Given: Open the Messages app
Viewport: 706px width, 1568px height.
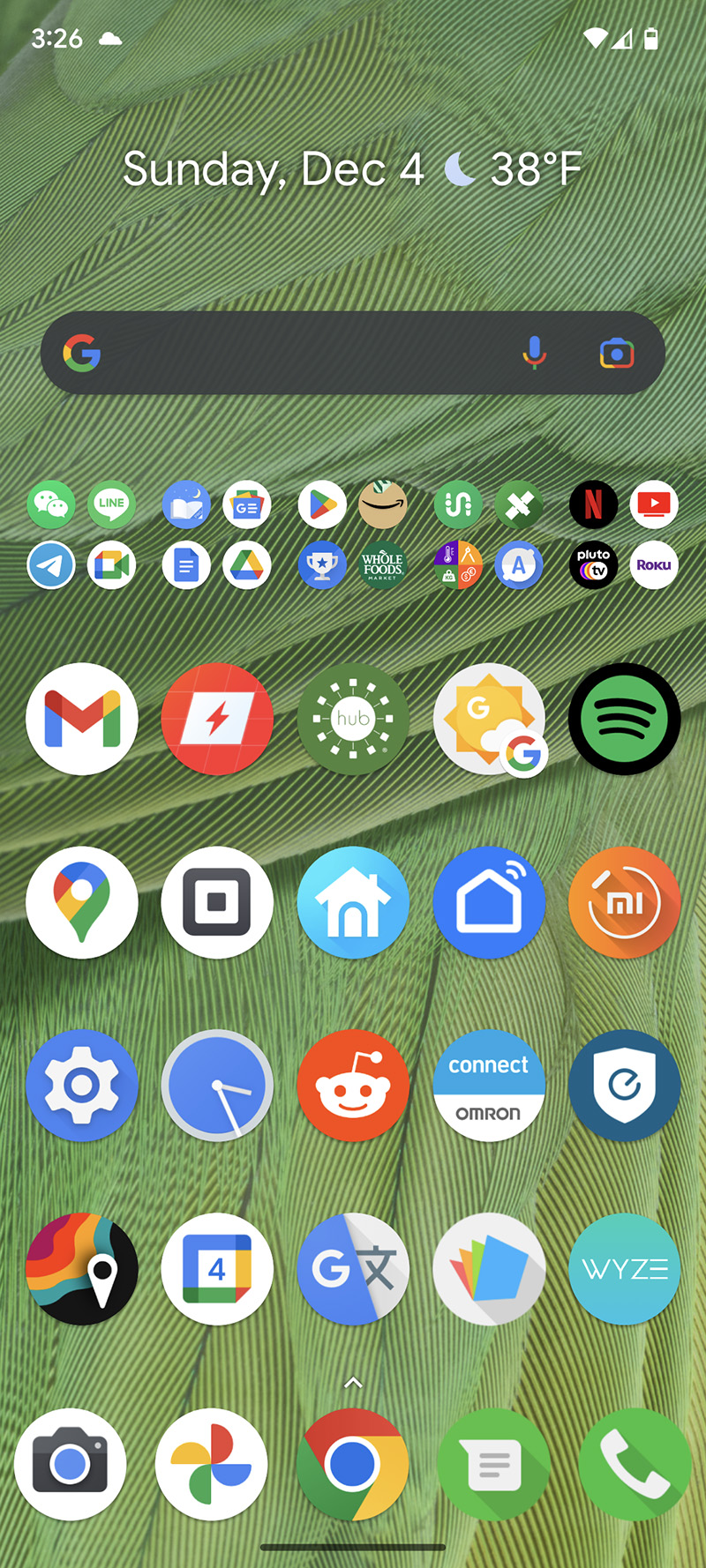Looking at the screenshot, I should pyautogui.click(x=494, y=1465).
